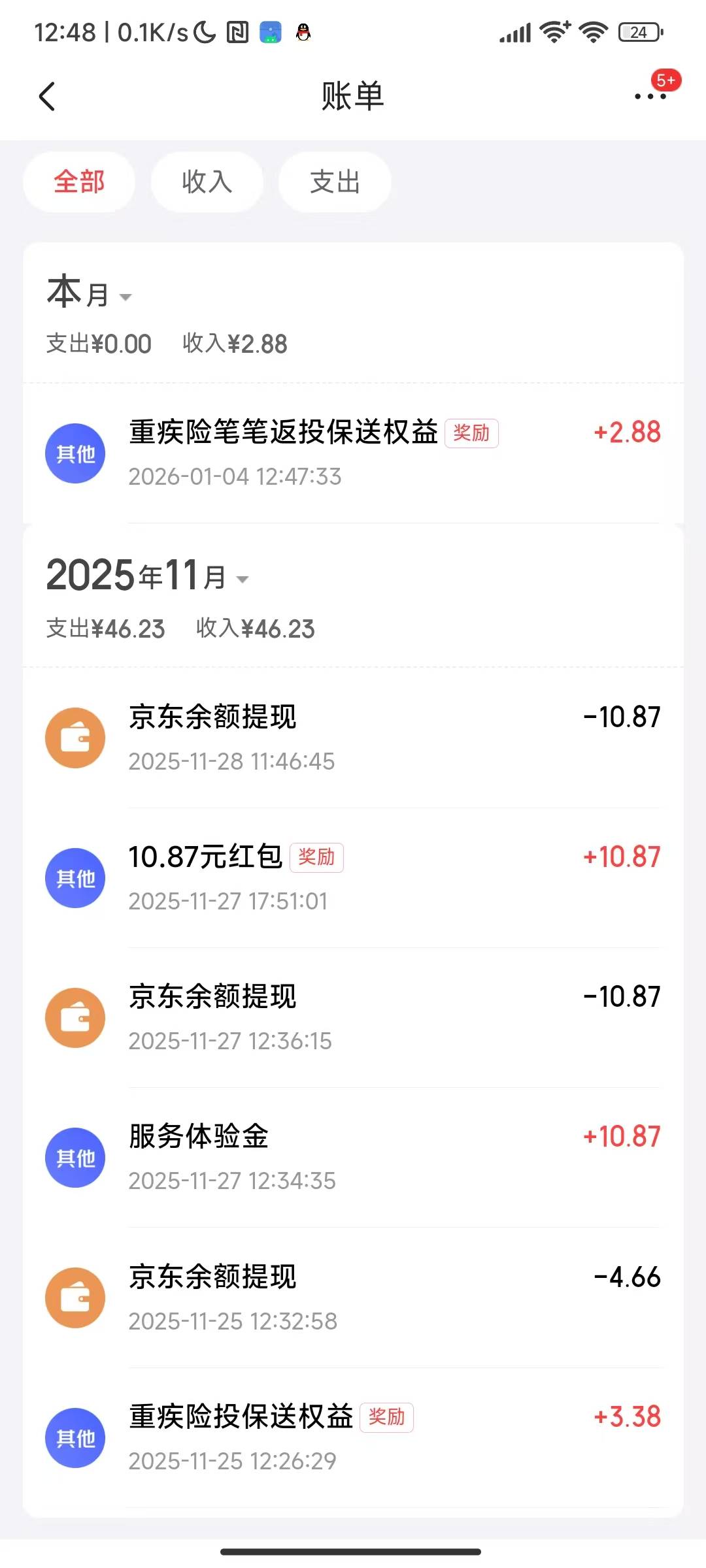Open the 服务体验金 +10.87 record
This screenshot has height=1568, width=706.
[353, 1158]
